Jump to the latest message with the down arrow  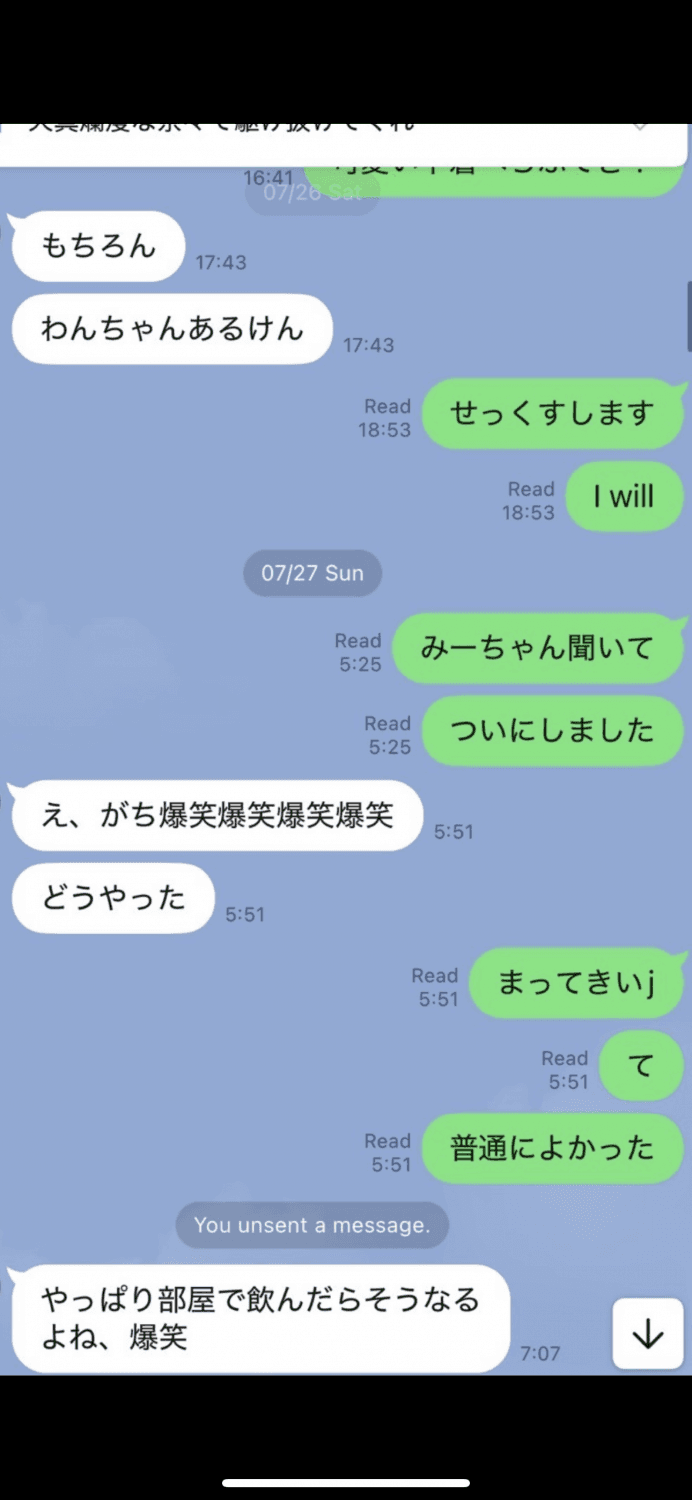point(647,1333)
